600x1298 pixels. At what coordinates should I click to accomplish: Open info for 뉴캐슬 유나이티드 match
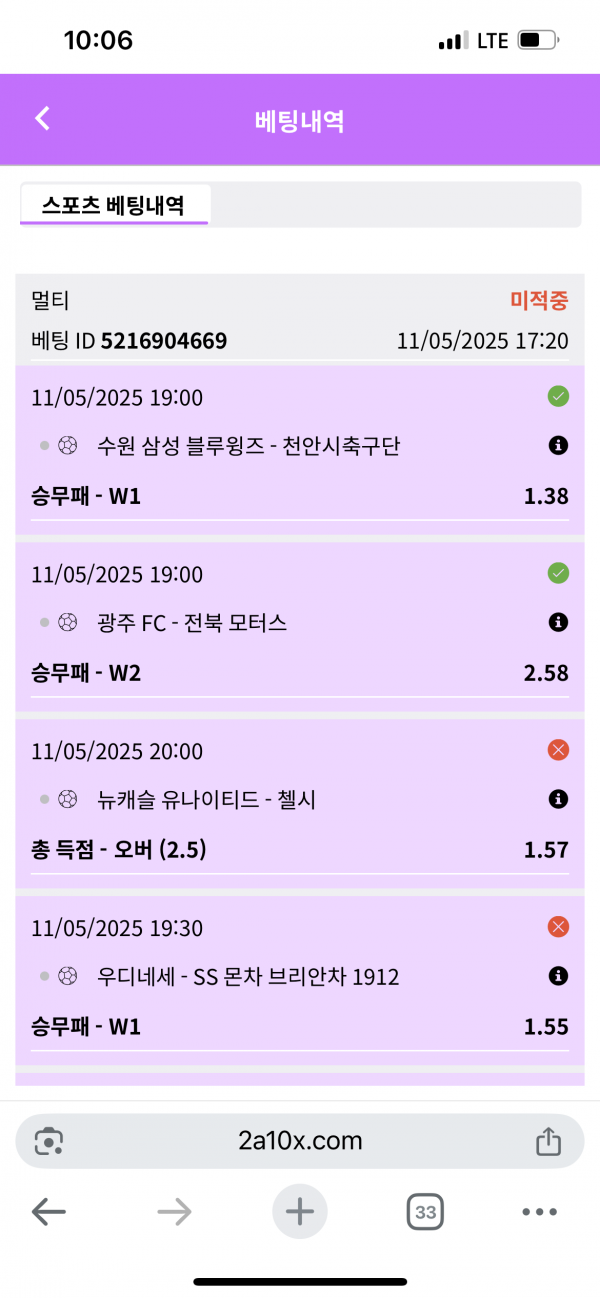coord(559,799)
